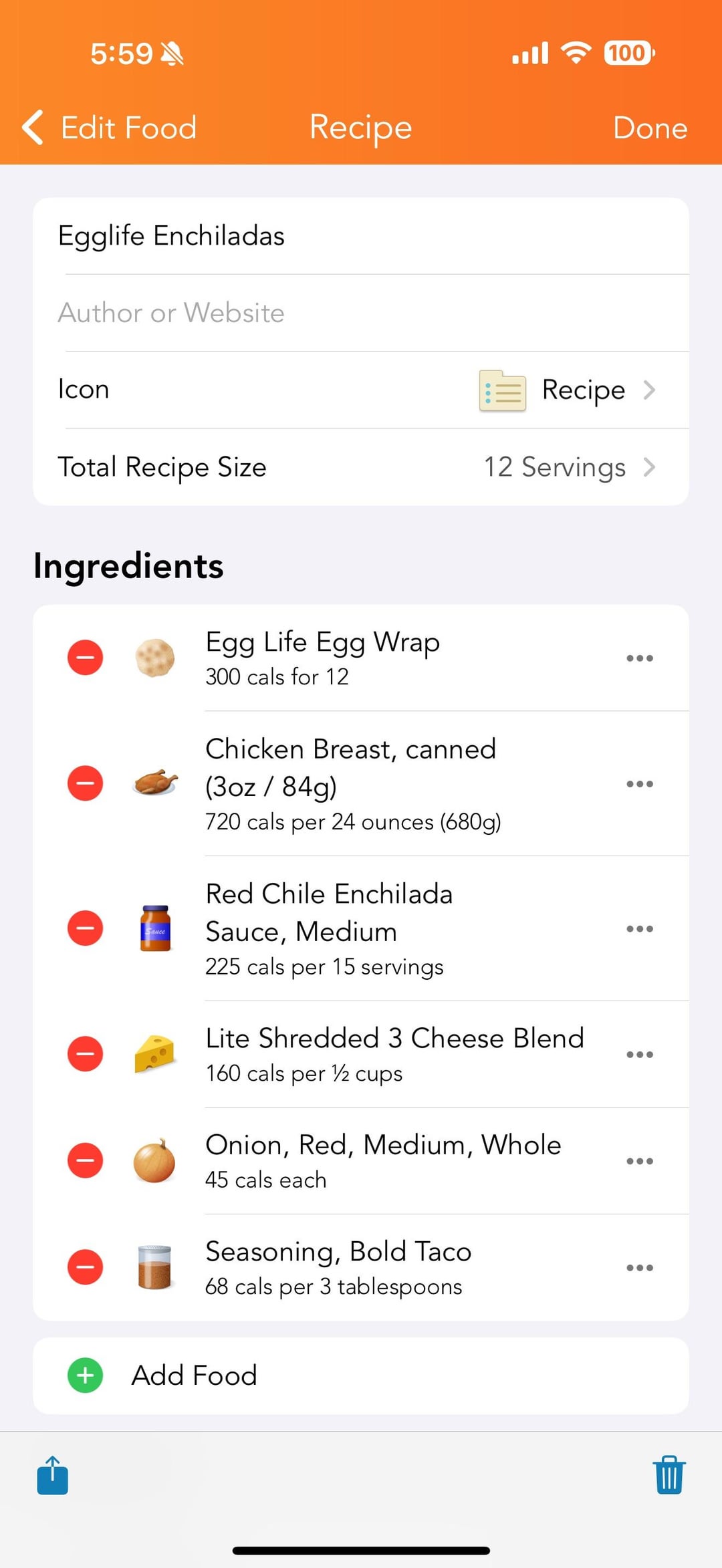Share this recipe
This screenshot has height=1568, width=722.
(x=53, y=1475)
